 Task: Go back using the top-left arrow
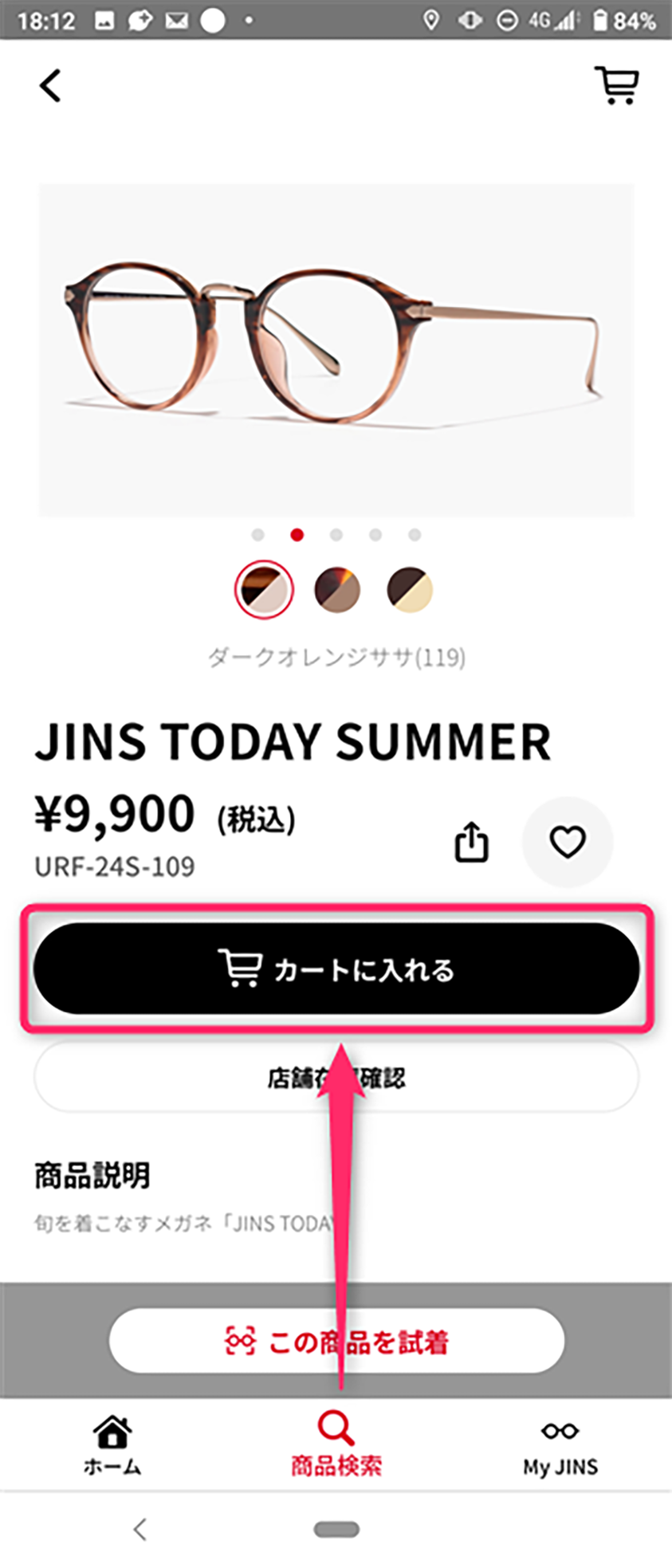click(51, 85)
